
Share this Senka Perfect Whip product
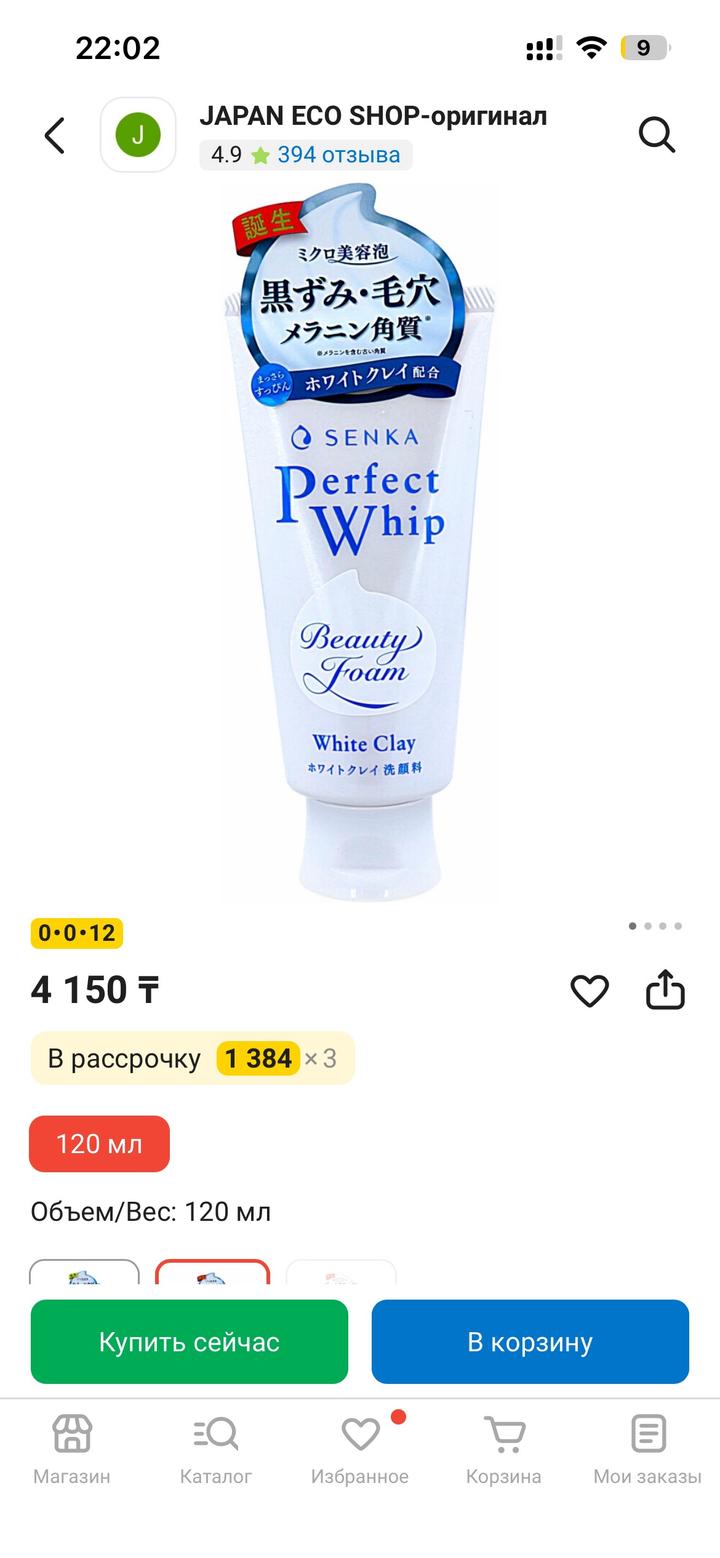(665, 990)
